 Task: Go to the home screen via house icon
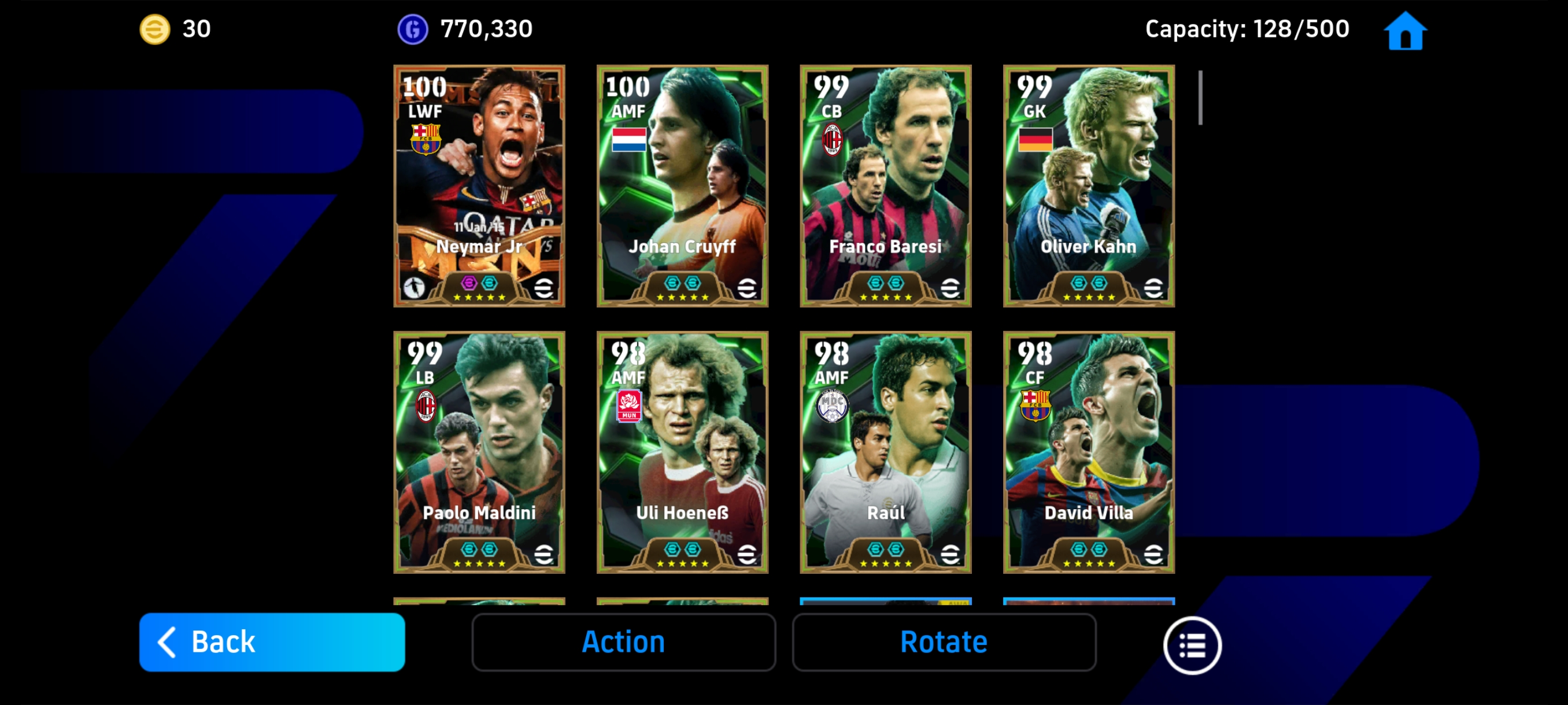pyautogui.click(x=1404, y=31)
